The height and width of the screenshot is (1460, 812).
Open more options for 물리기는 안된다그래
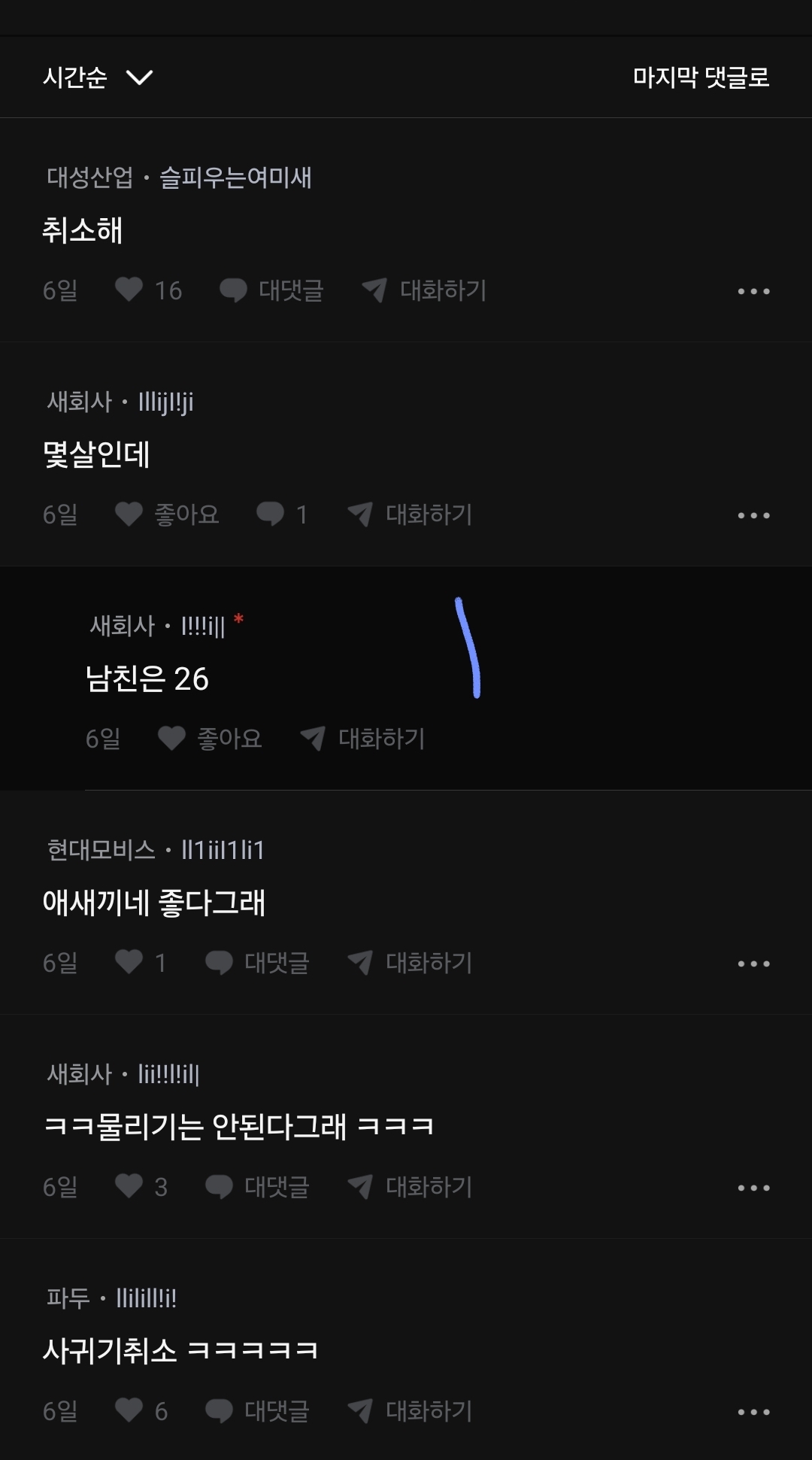click(x=753, y=1188)
